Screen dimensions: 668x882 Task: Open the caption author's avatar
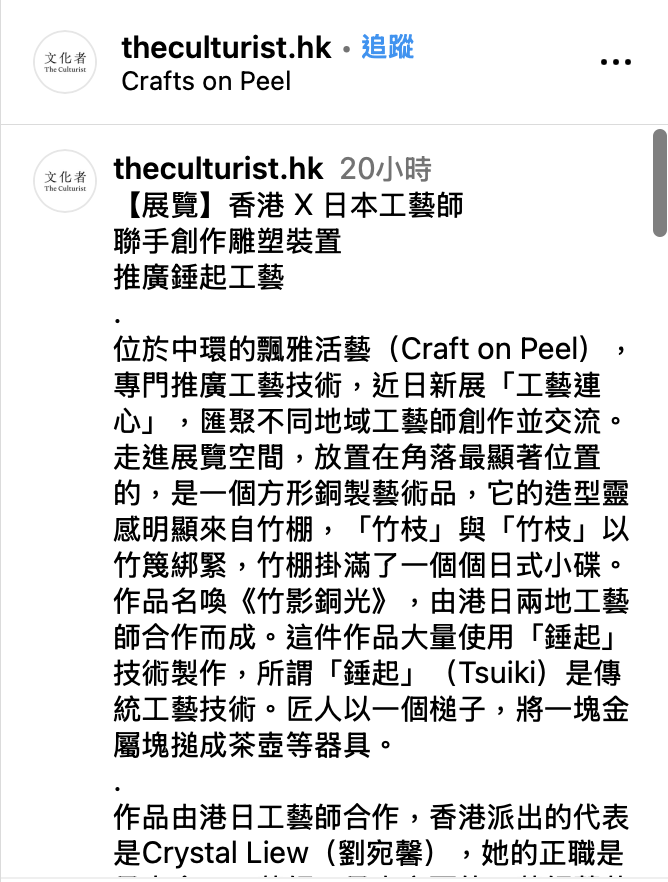click(x=65, y=181)
